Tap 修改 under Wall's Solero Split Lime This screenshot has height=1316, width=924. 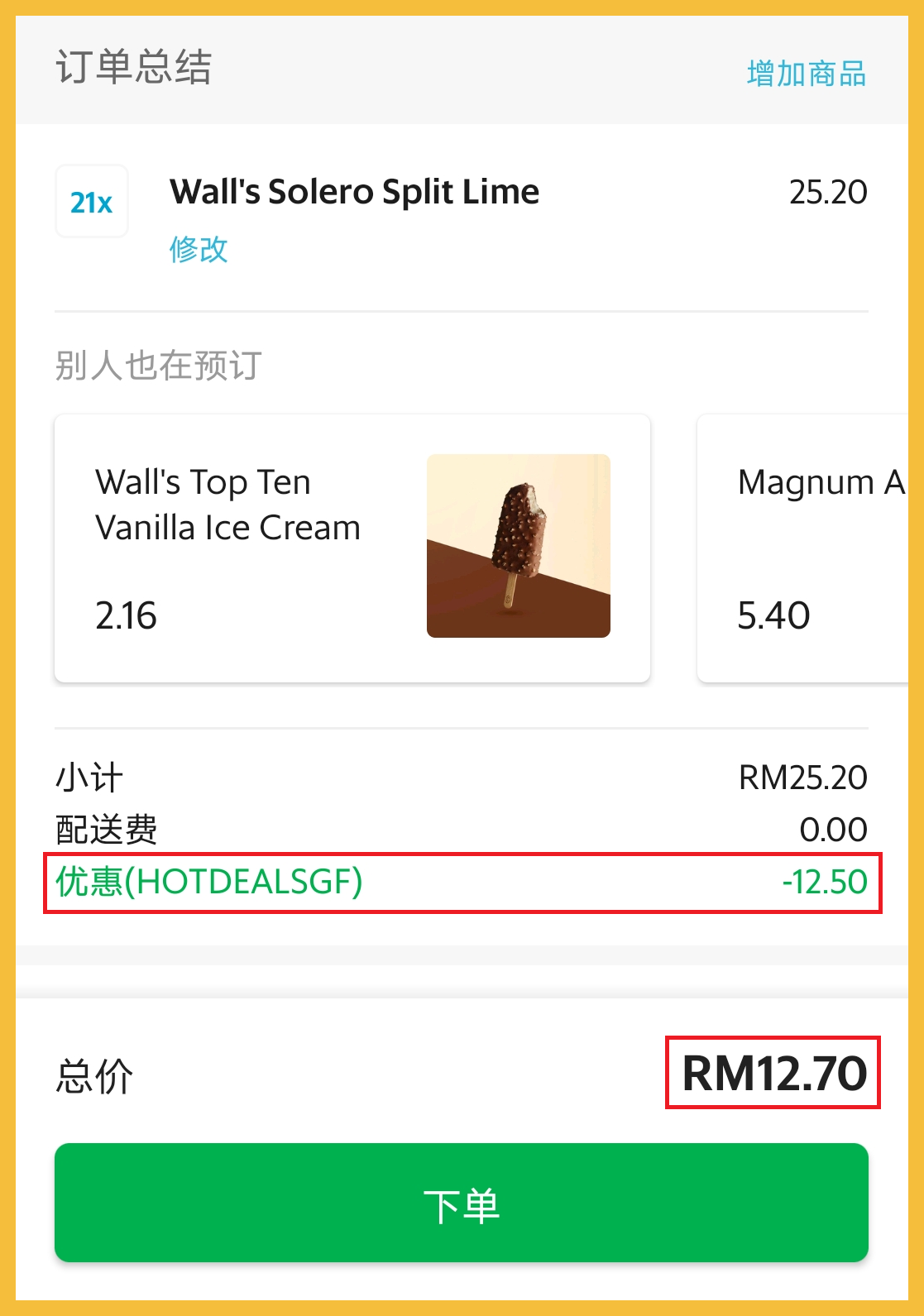pos(199,249)
